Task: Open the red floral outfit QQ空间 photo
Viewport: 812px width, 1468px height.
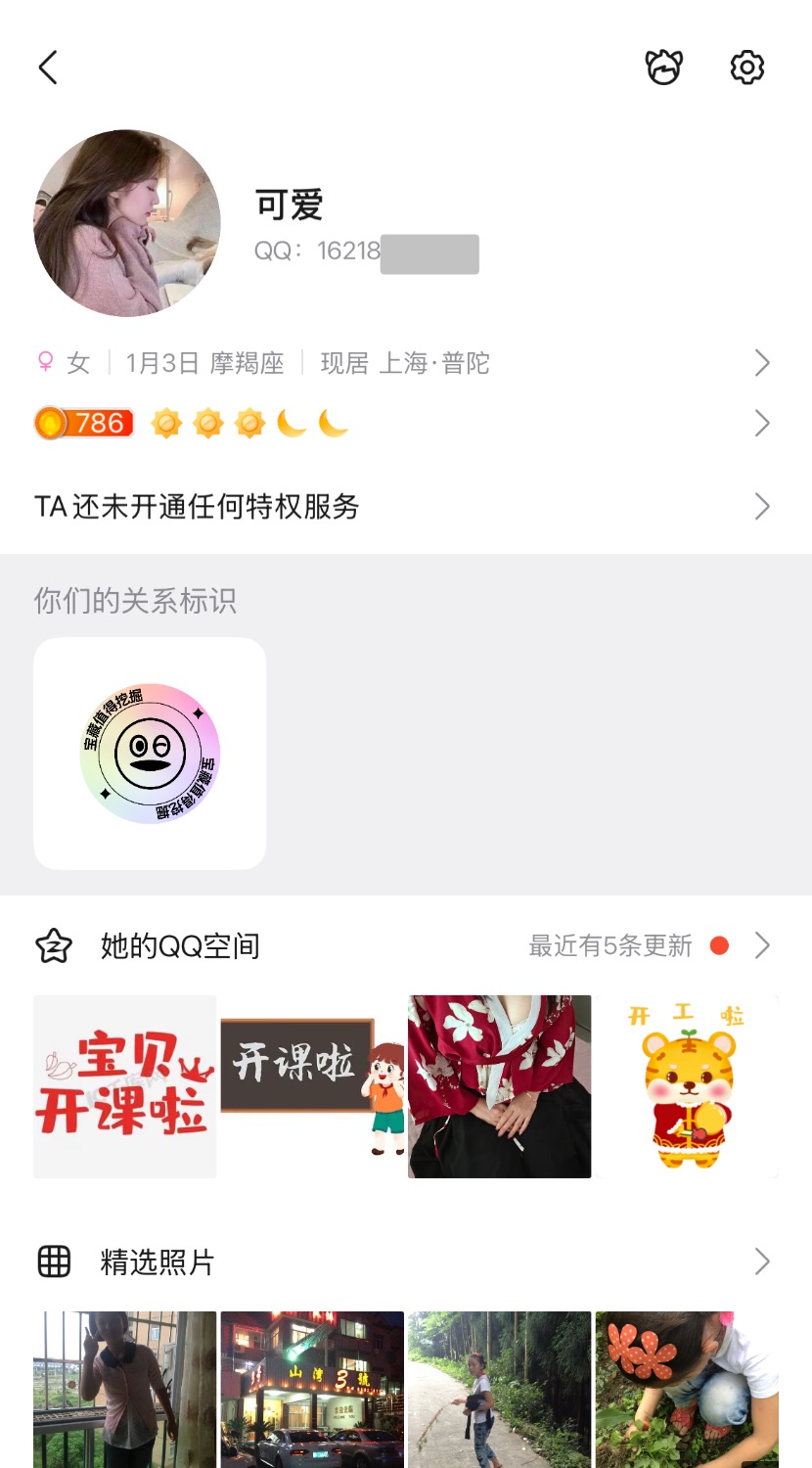Action: coord(499,1086)
